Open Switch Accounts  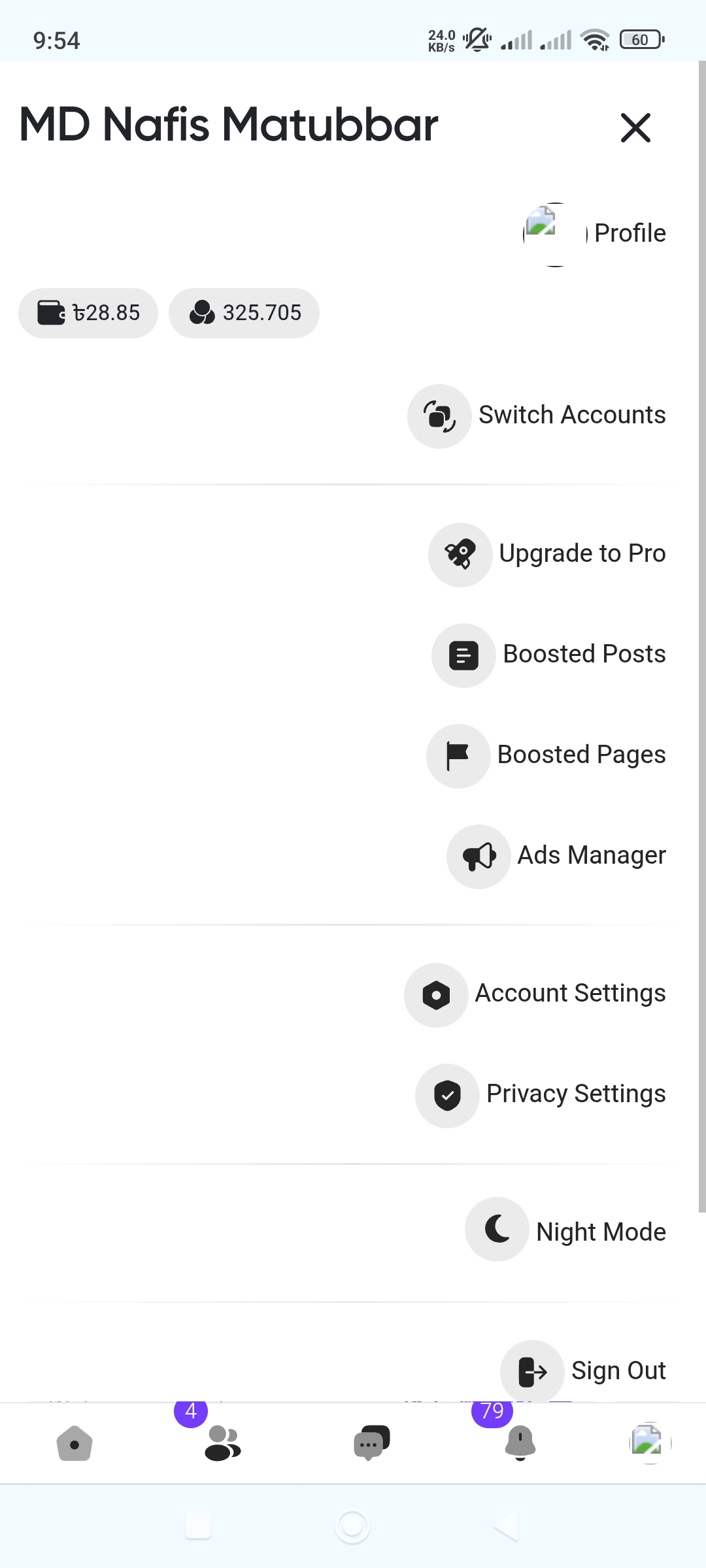click(537, 416)
